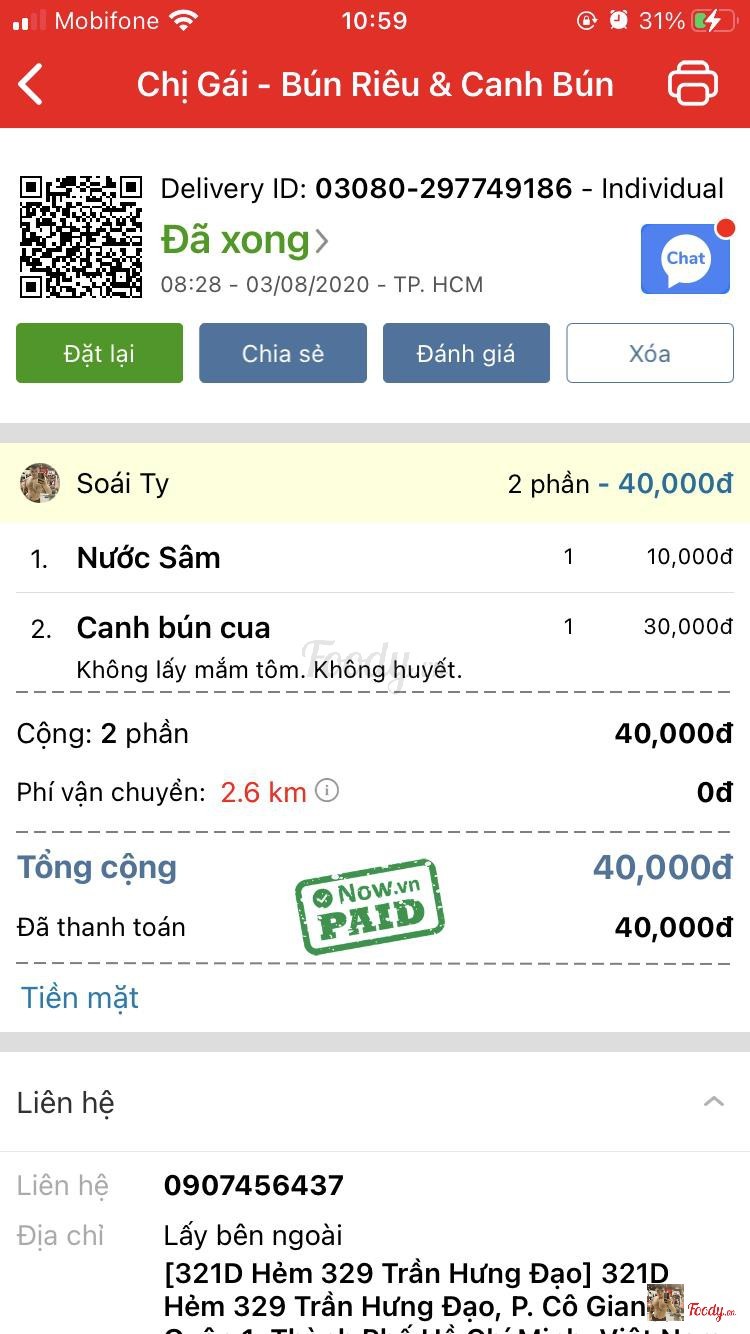Viewport: 750px width, 1334px height.
Task: Print the order receipt
Action: [692, 84]
